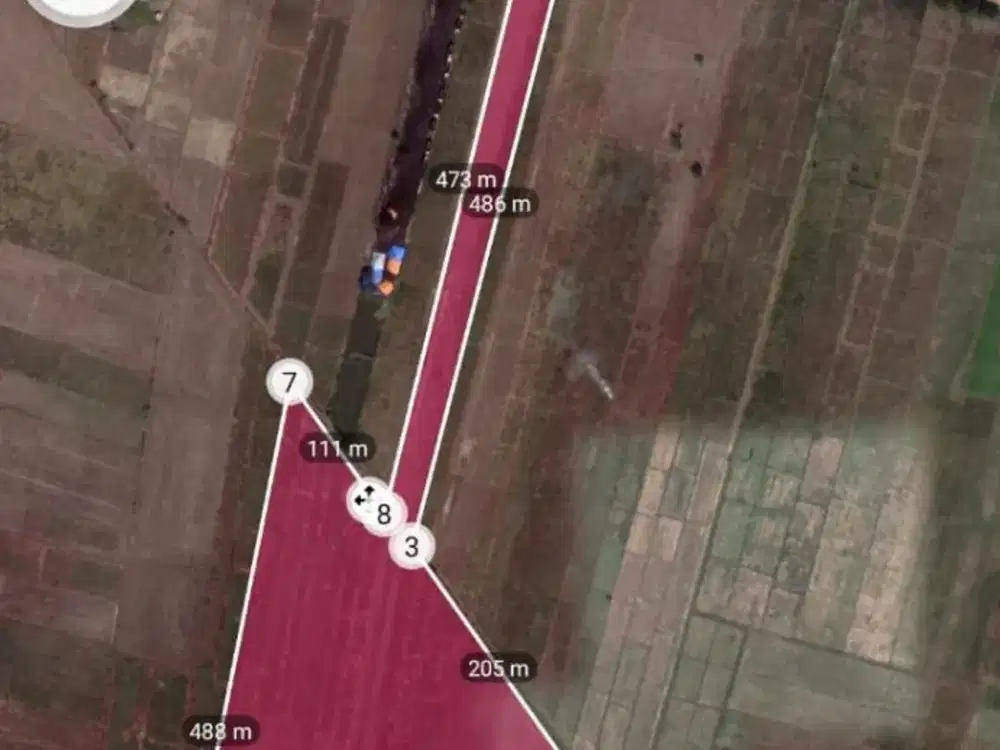Select vertex marker 3
This screenshot has height=750, width=1000.
(x=410, y=547)
